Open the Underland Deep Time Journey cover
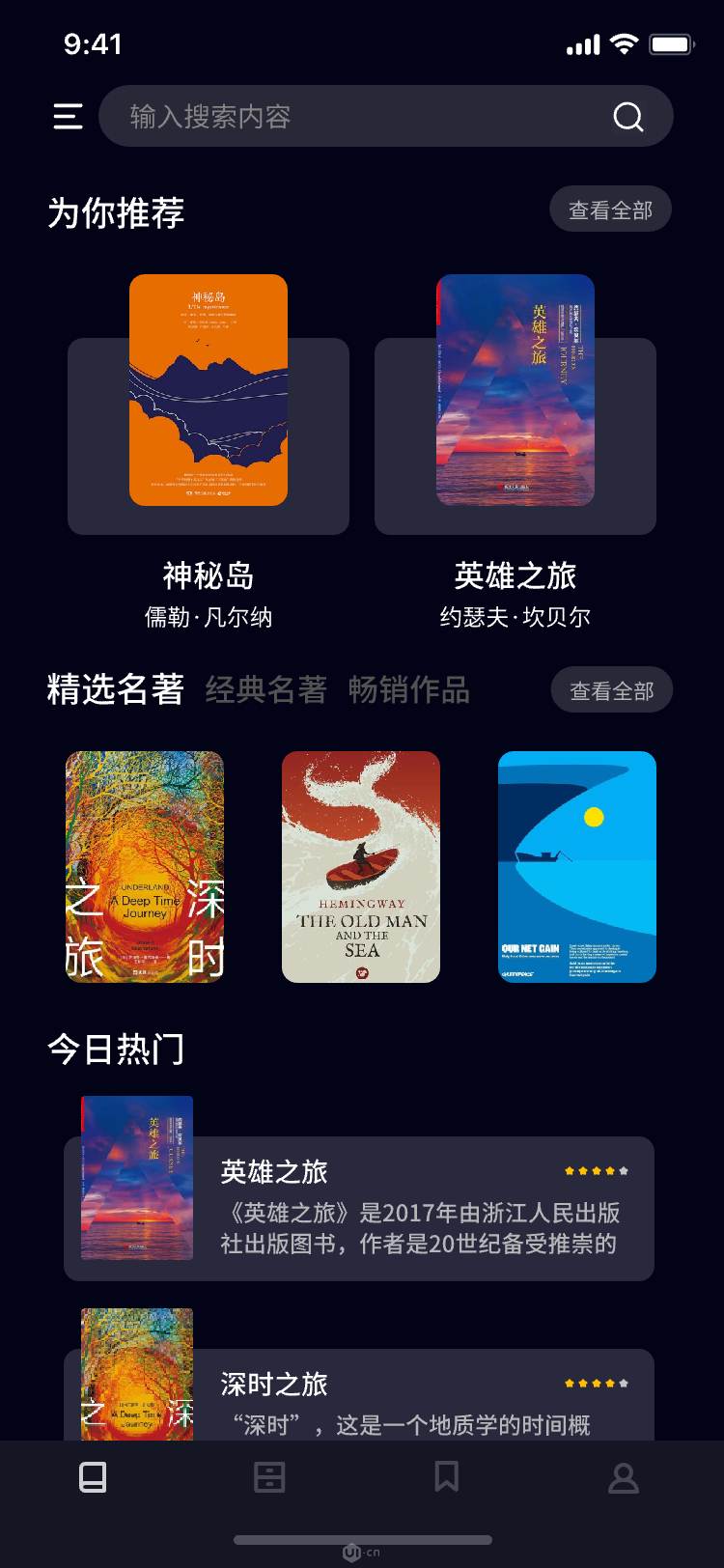 (x=145, y=867)
